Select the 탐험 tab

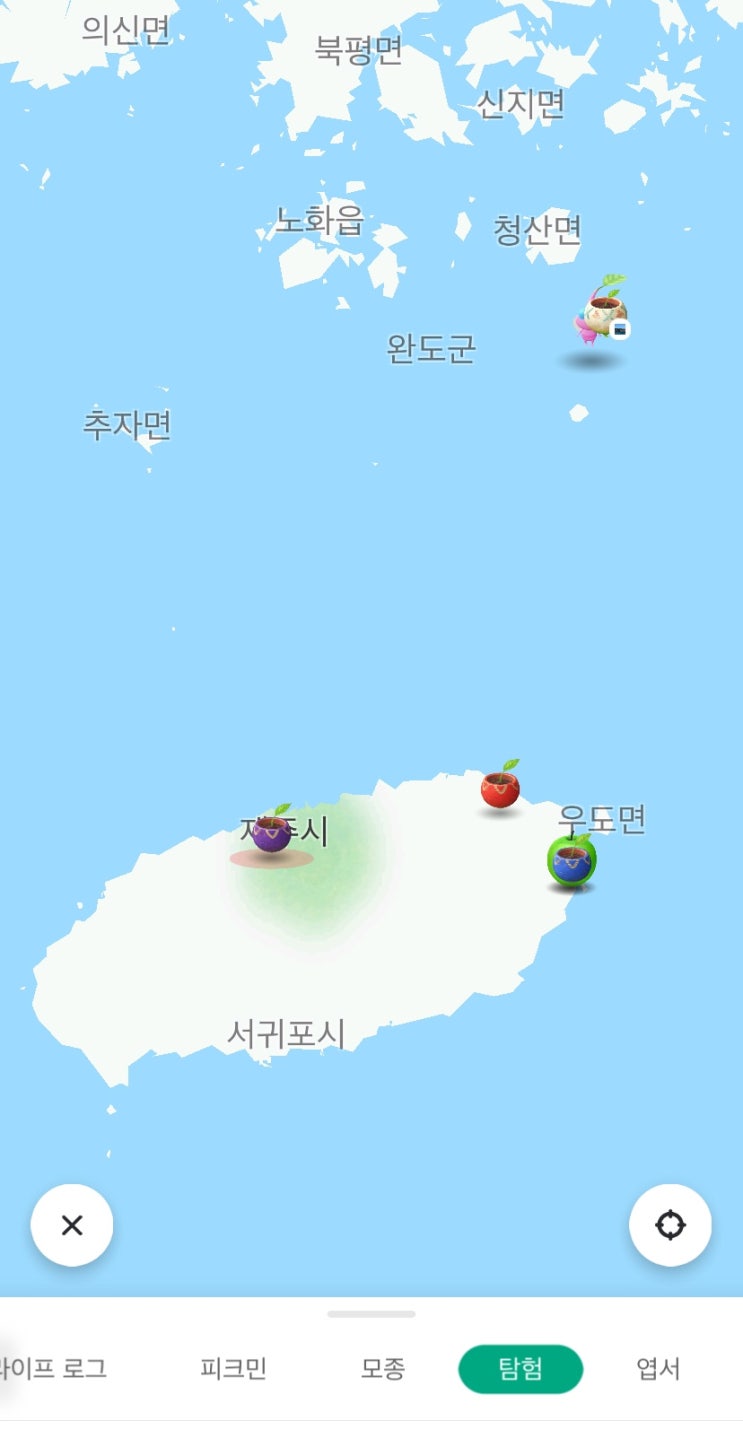coord(520,1368)
